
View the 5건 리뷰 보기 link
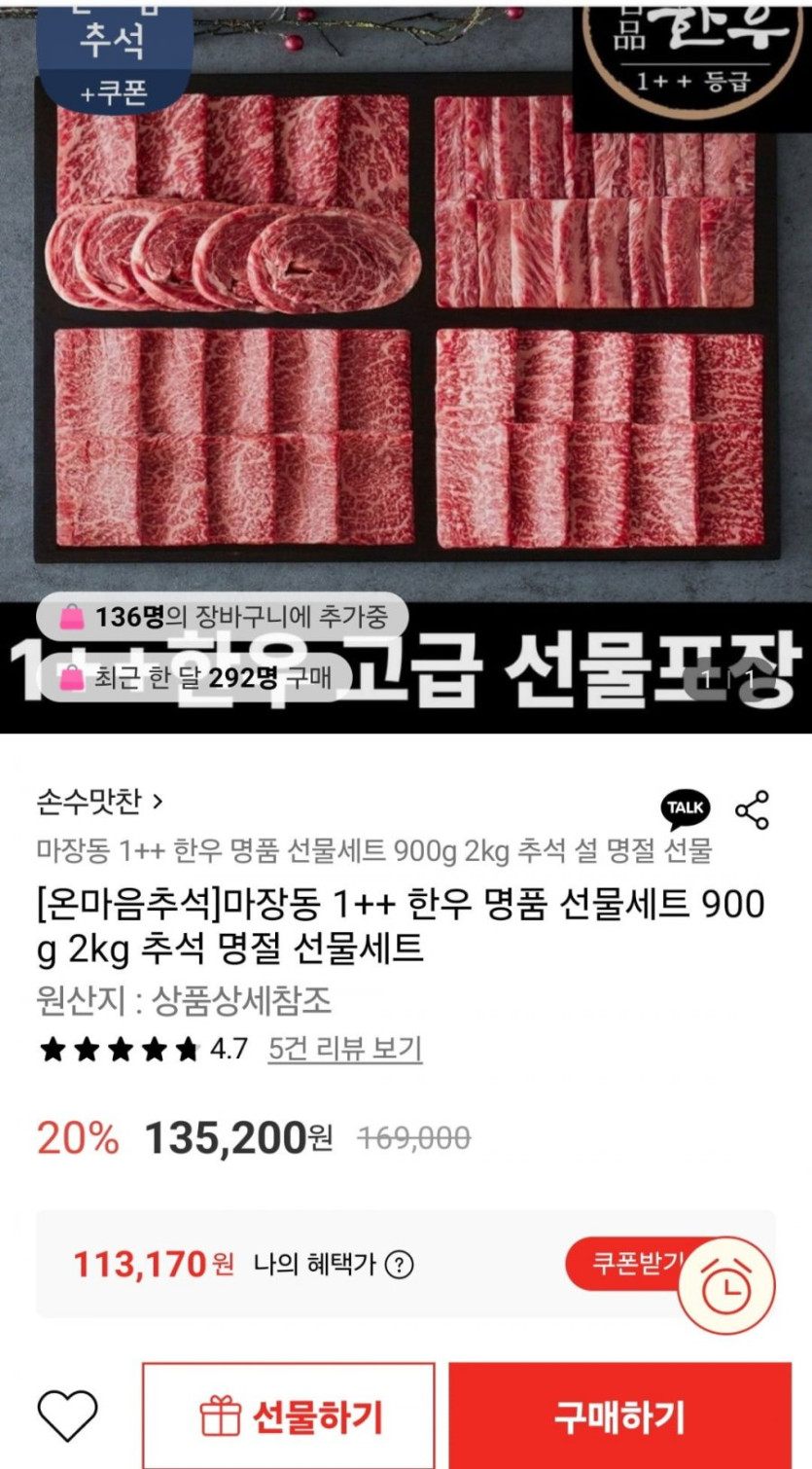345,1049
